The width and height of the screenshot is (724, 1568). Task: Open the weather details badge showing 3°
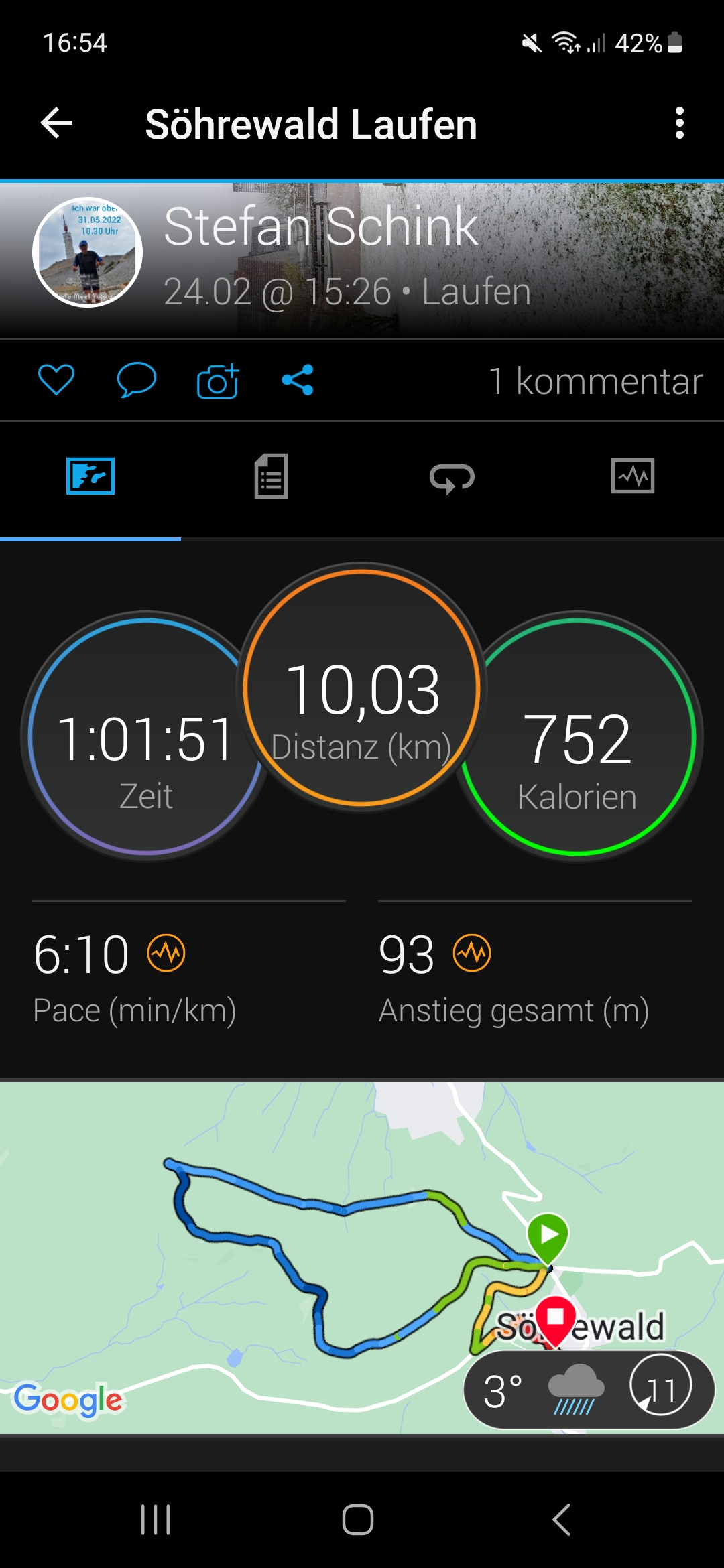point(589,1390)
